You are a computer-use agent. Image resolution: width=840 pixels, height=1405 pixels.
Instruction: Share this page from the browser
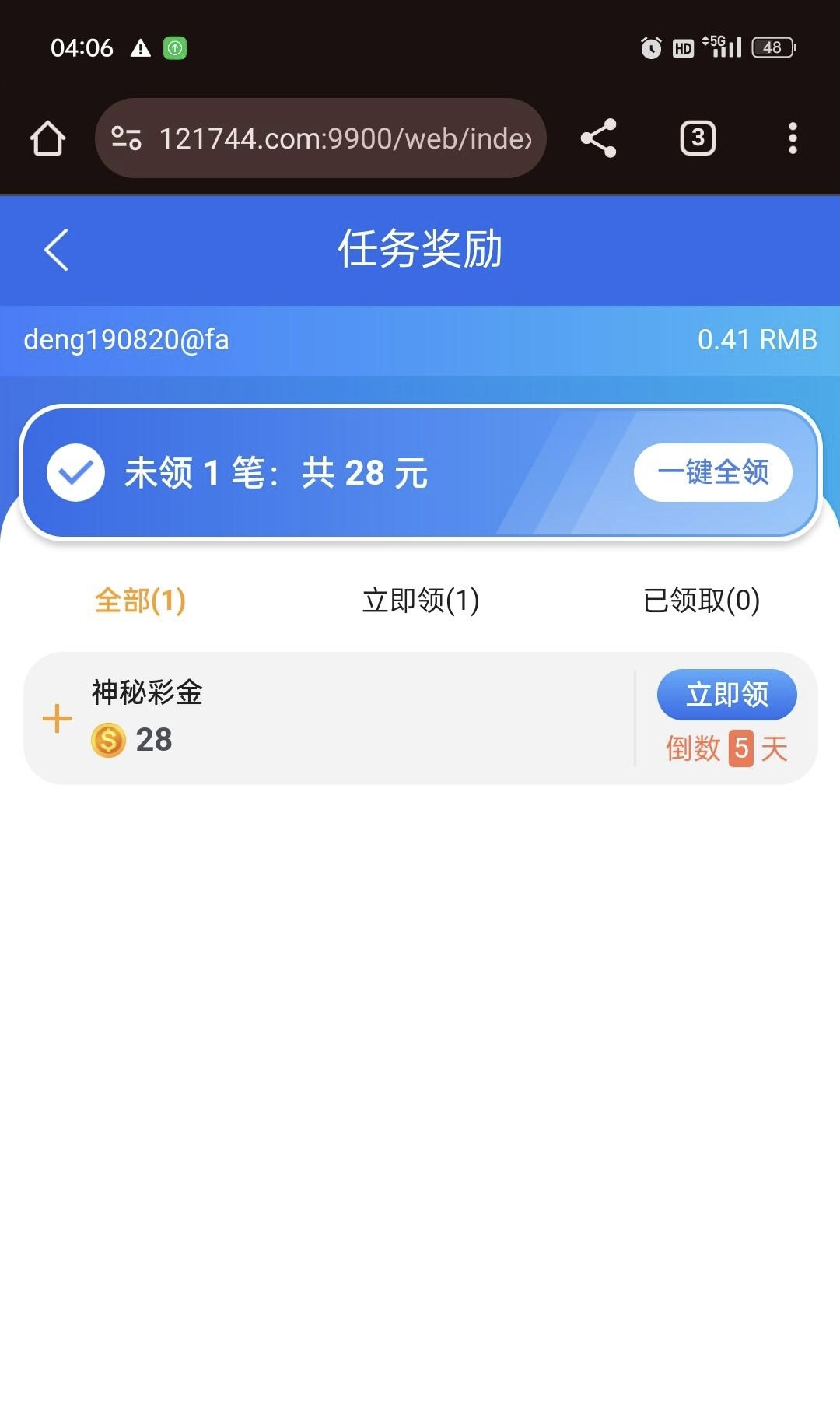click(x=598, y=138)
